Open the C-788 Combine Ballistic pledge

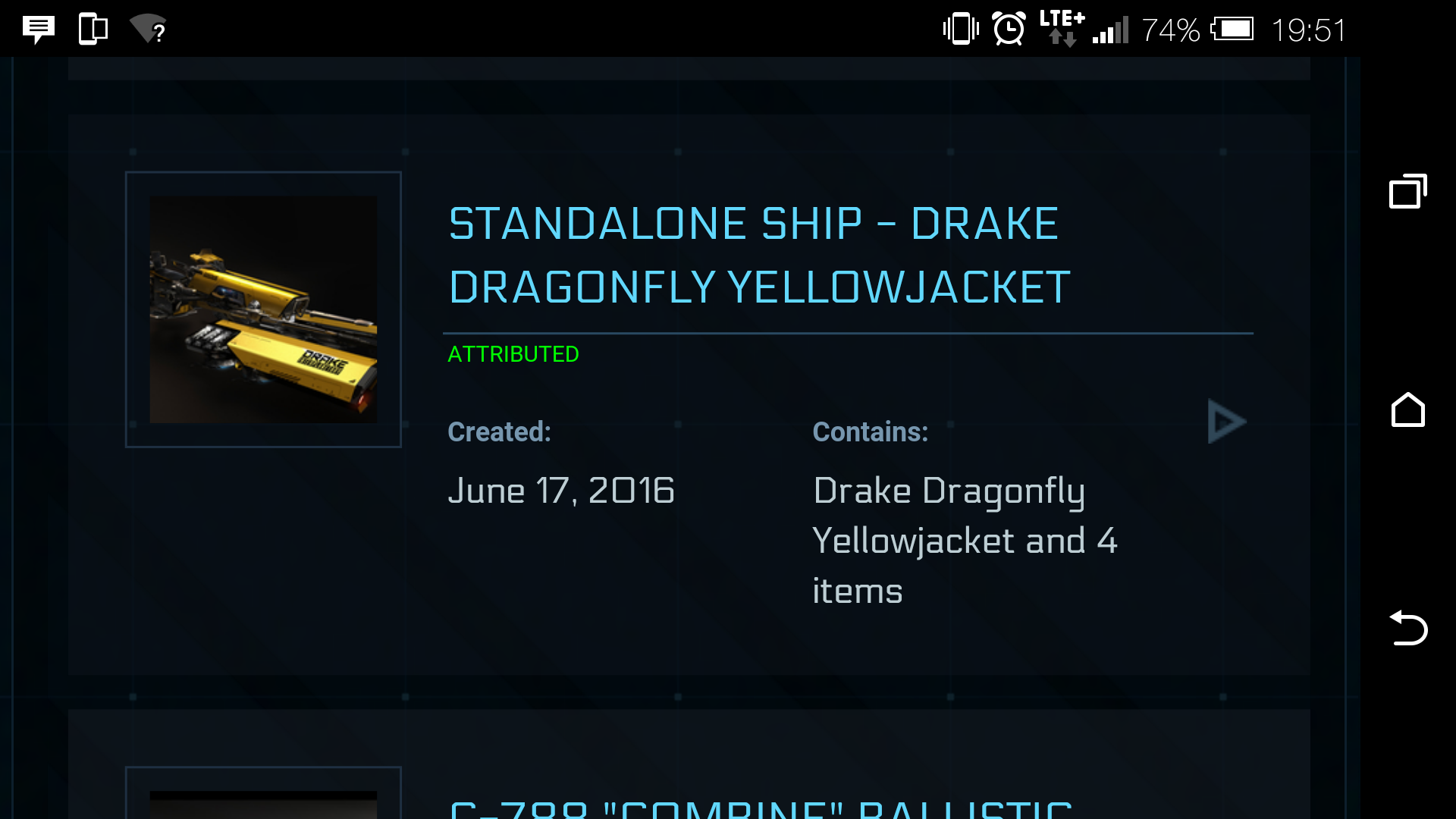[x=761, y=807]
